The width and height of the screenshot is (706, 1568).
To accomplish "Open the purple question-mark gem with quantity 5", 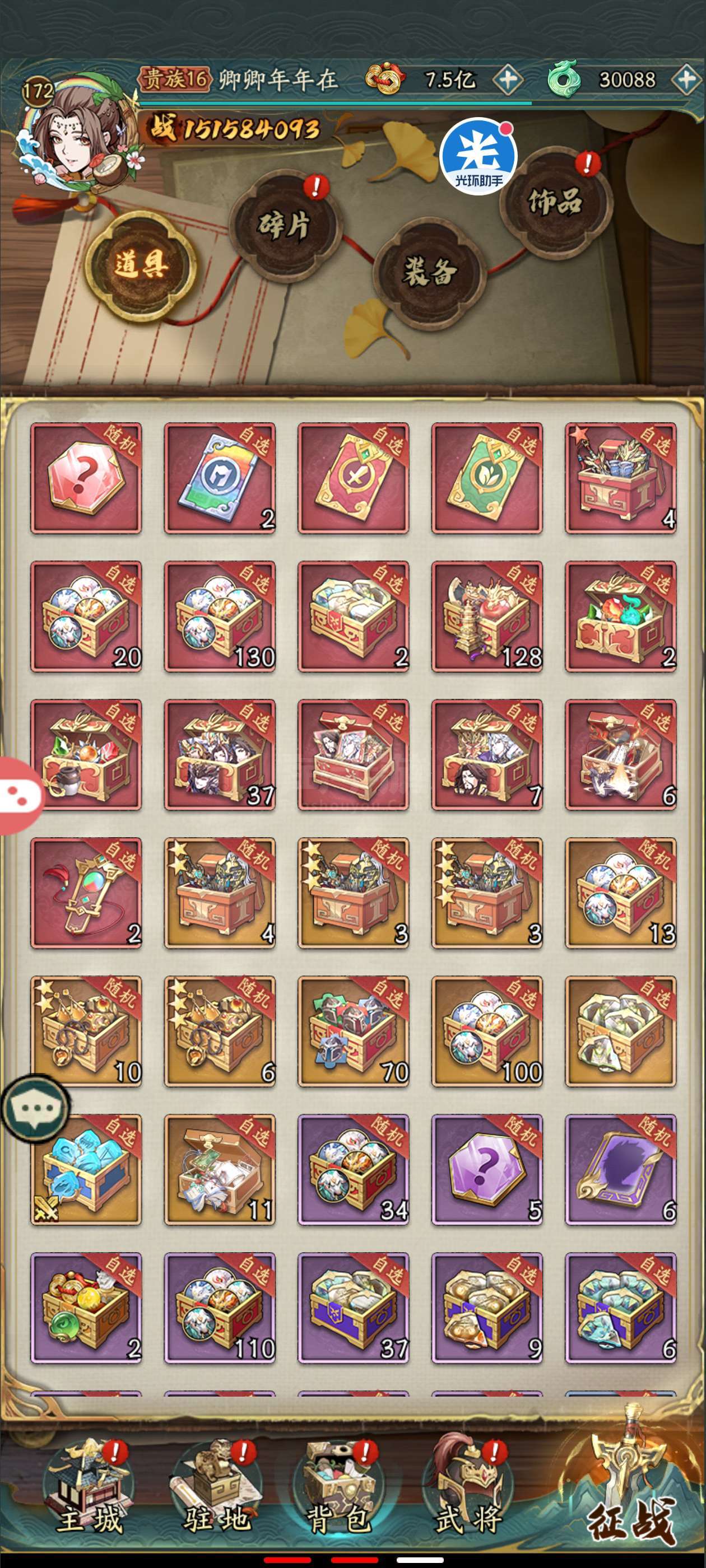I will point(487,1170).
